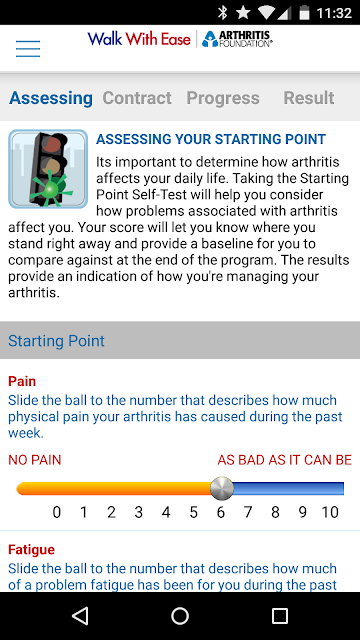Select the Assessing tab
Viewport: 360px width, 640px height.
coord(51,98)
